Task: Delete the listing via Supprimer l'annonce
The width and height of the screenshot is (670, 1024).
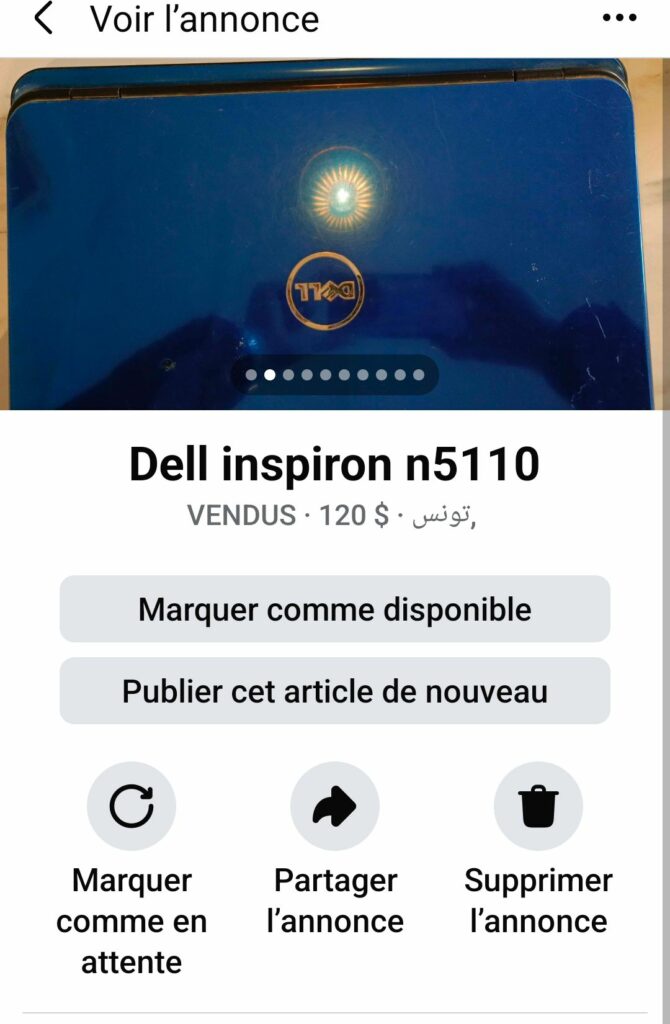Action: (x=539, y=806)
